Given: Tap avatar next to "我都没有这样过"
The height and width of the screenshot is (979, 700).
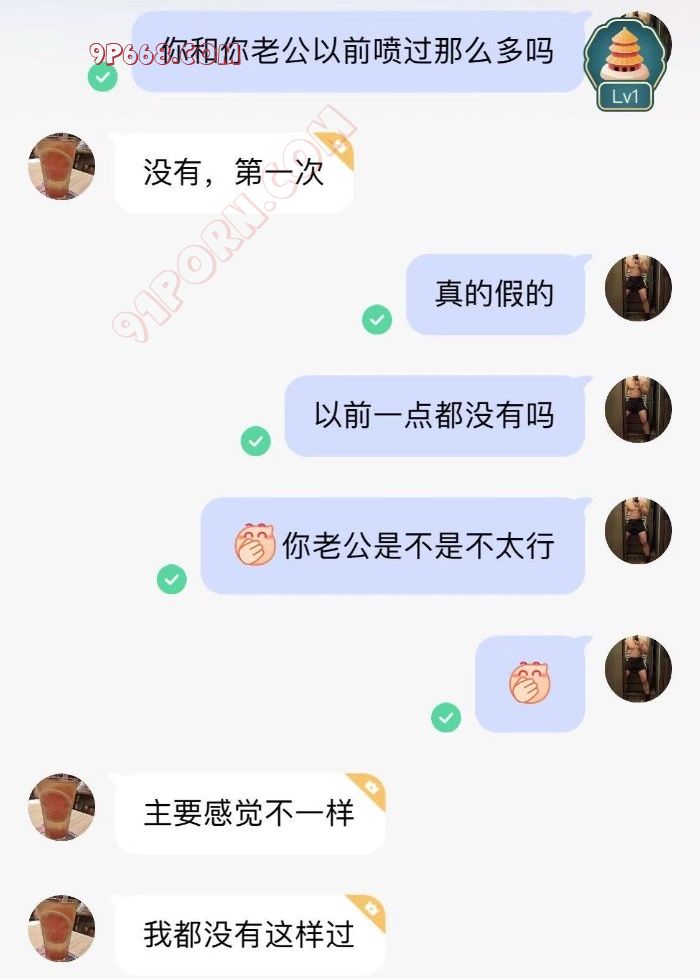Looking at the screenshot, I should [62, 928].
